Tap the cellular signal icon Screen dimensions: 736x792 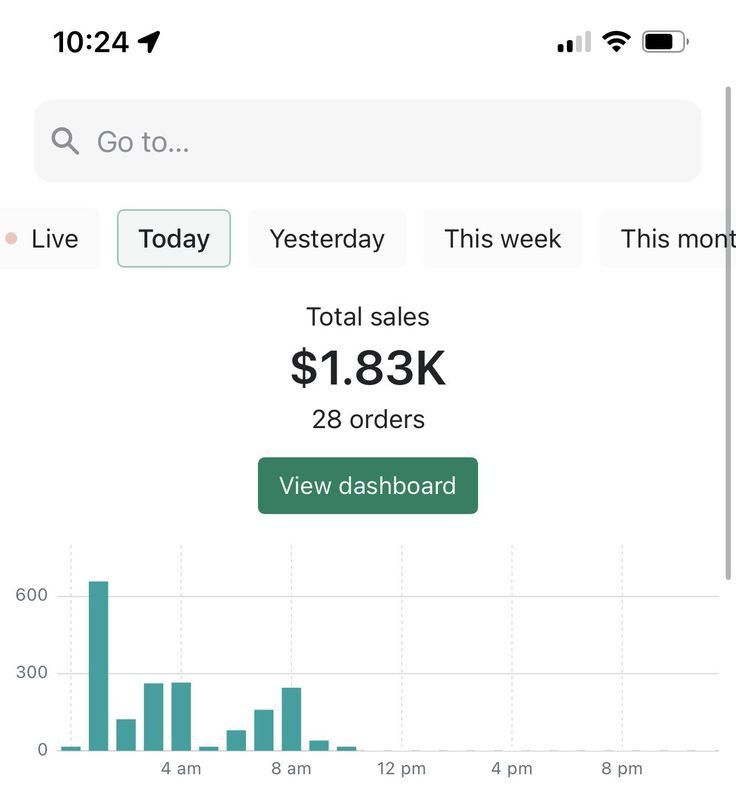(x=572, y=43)
